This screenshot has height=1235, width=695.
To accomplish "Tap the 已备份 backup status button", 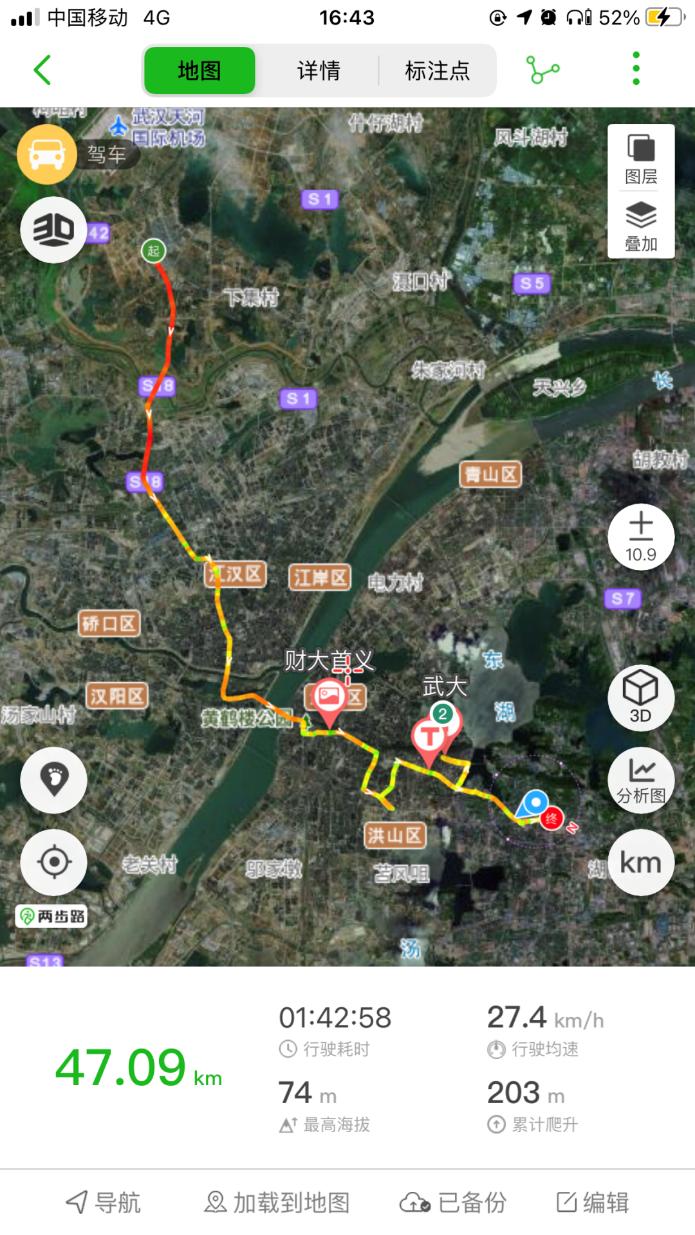I will [453, 1202].
